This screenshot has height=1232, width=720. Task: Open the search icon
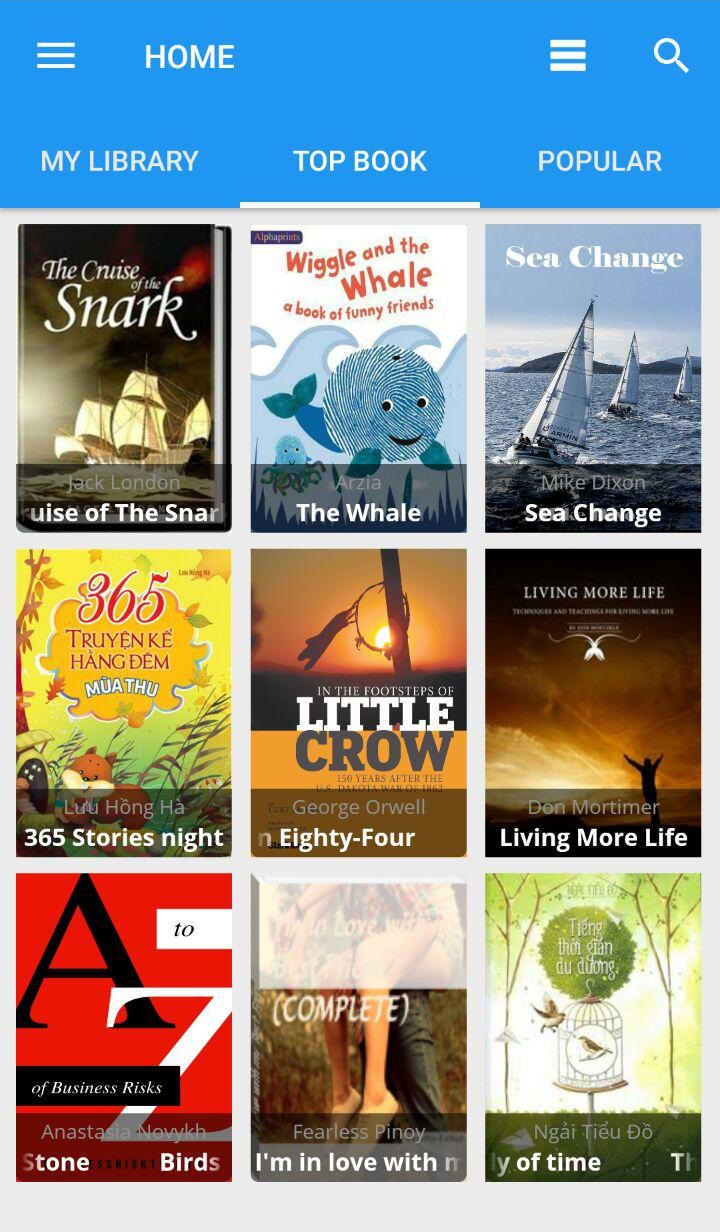tap(671, 56)
